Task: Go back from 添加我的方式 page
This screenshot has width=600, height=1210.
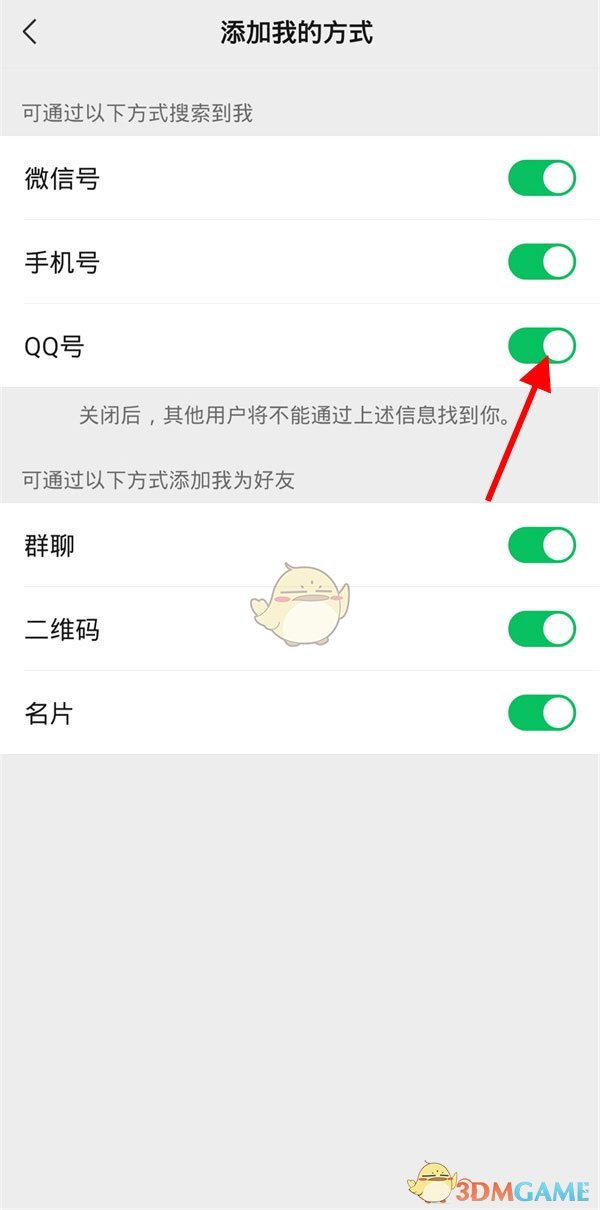Action: (x=30, y=32)
